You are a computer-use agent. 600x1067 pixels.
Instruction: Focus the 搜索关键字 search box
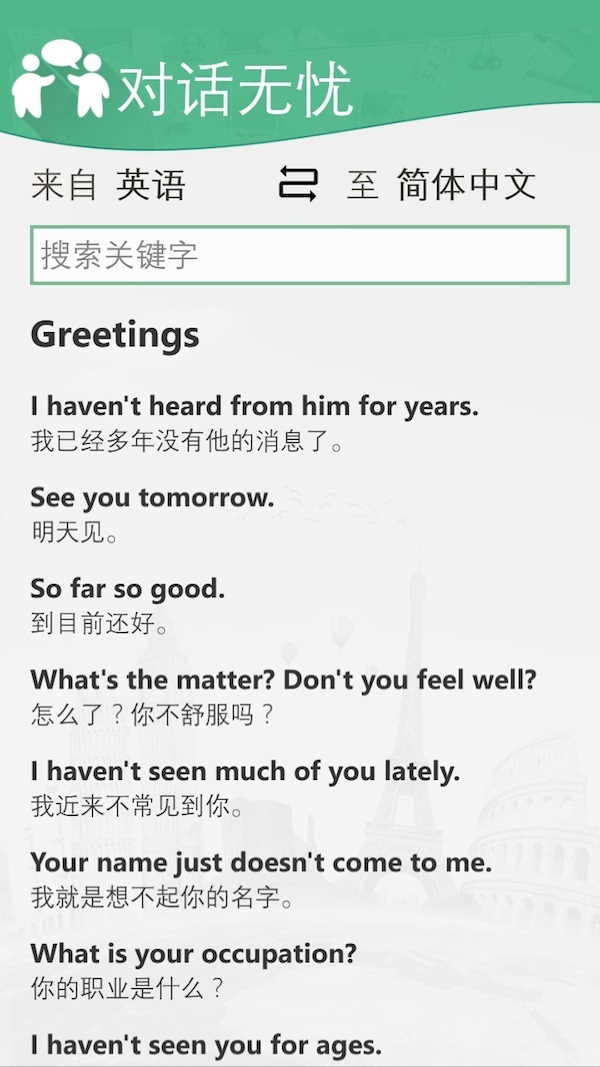[x=300, y=255]
